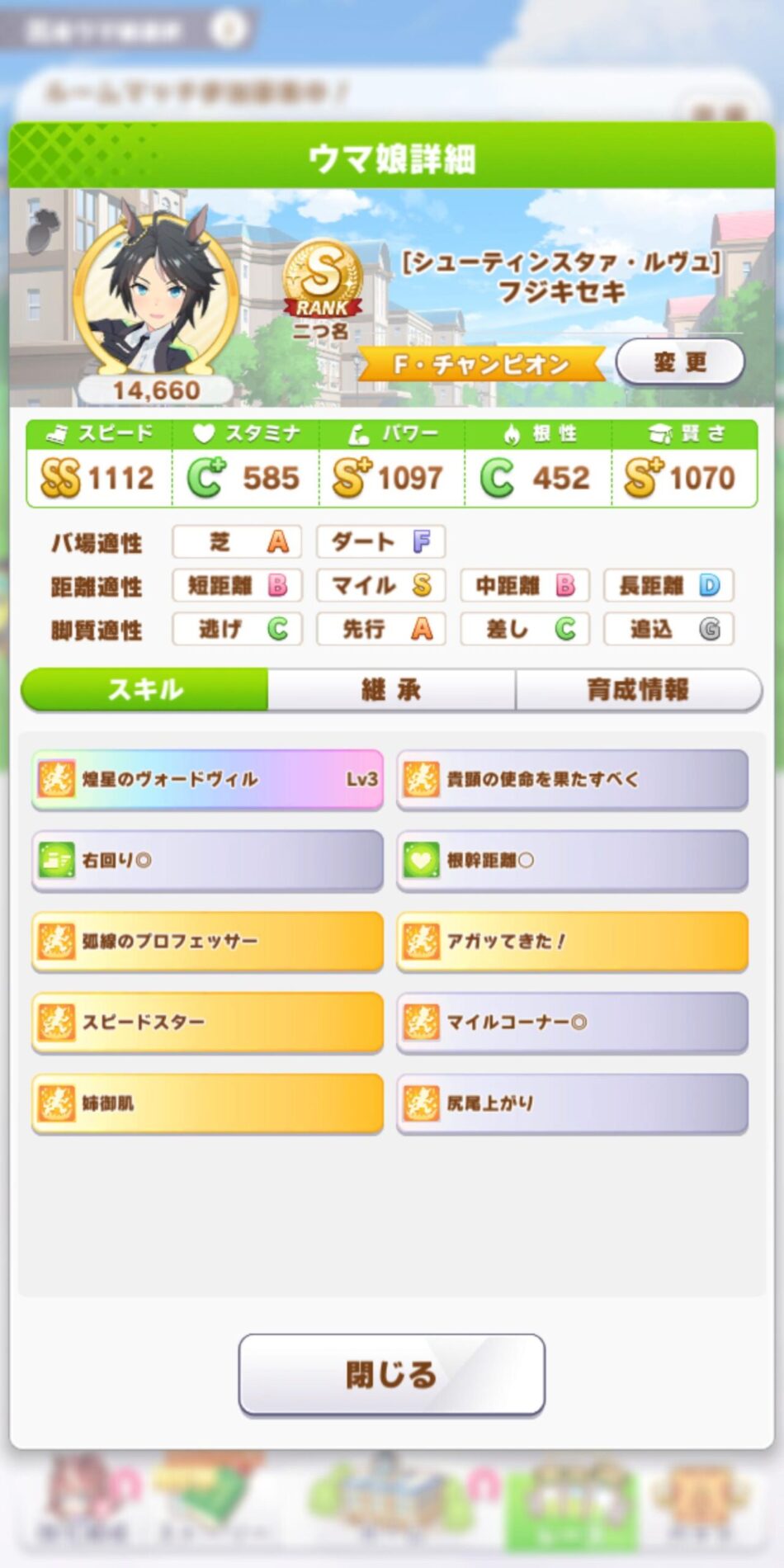This screenshot has width=784, height=1568.
Task: Open skill 弧線のプロフェッサー
Action: [207, 941]
